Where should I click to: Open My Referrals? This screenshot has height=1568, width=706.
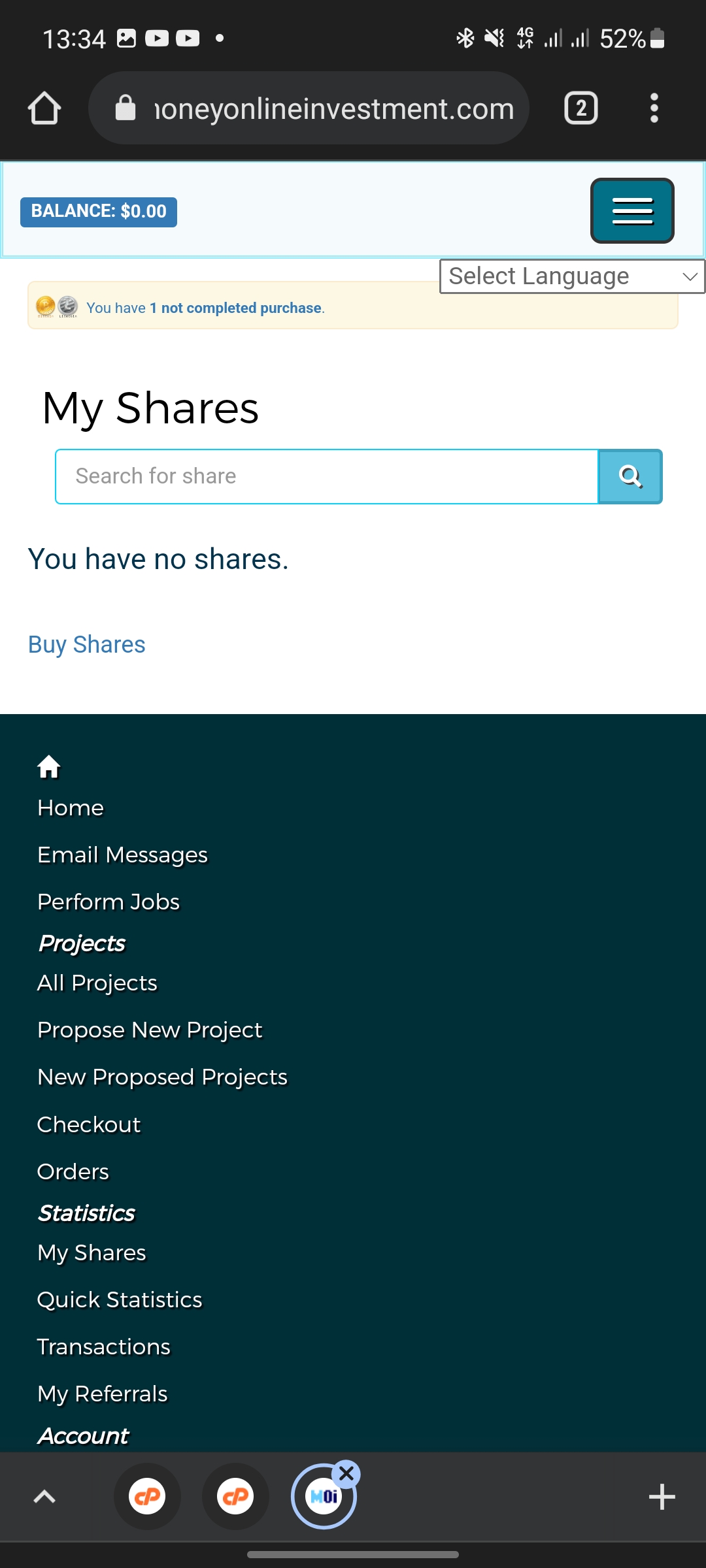point(103,1394)
